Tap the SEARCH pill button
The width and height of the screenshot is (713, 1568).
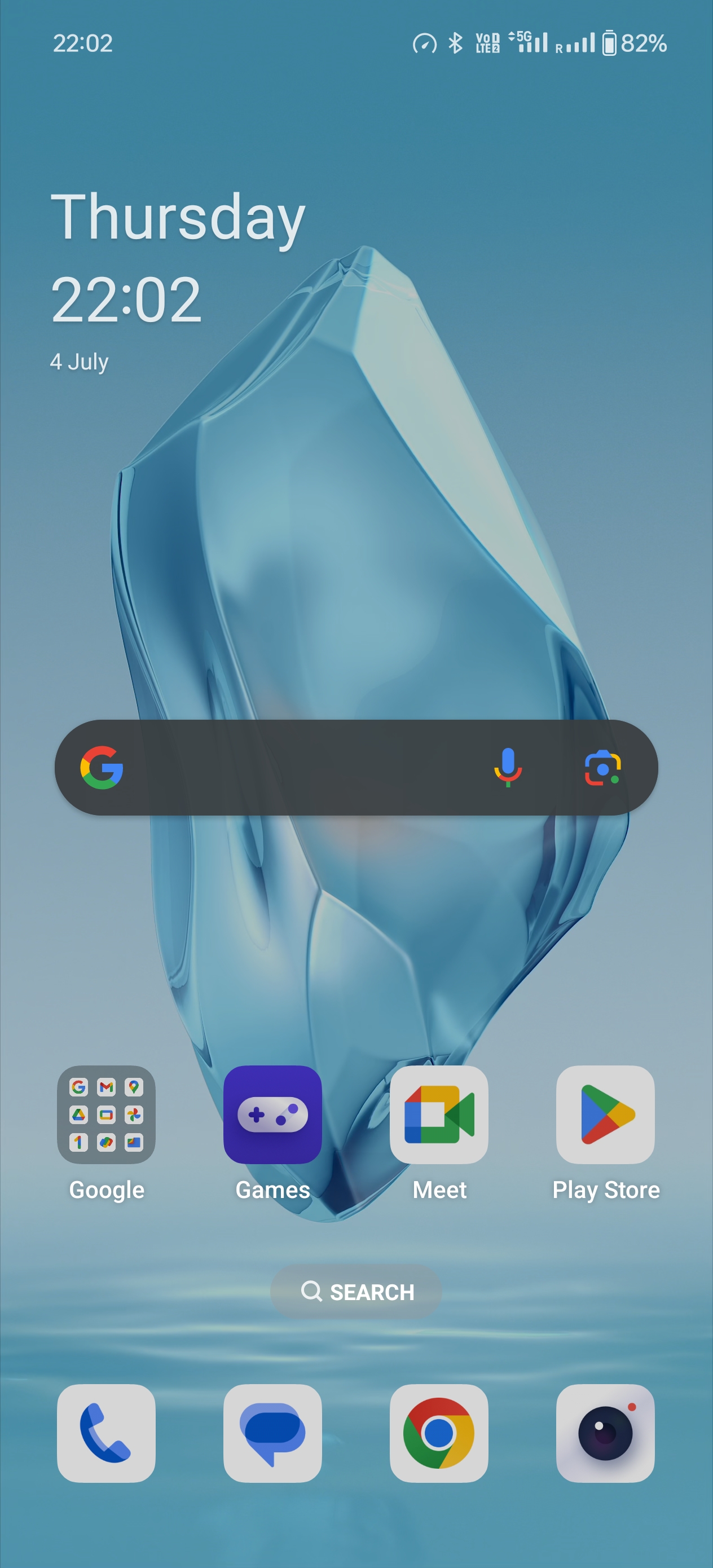[356, 1291]
